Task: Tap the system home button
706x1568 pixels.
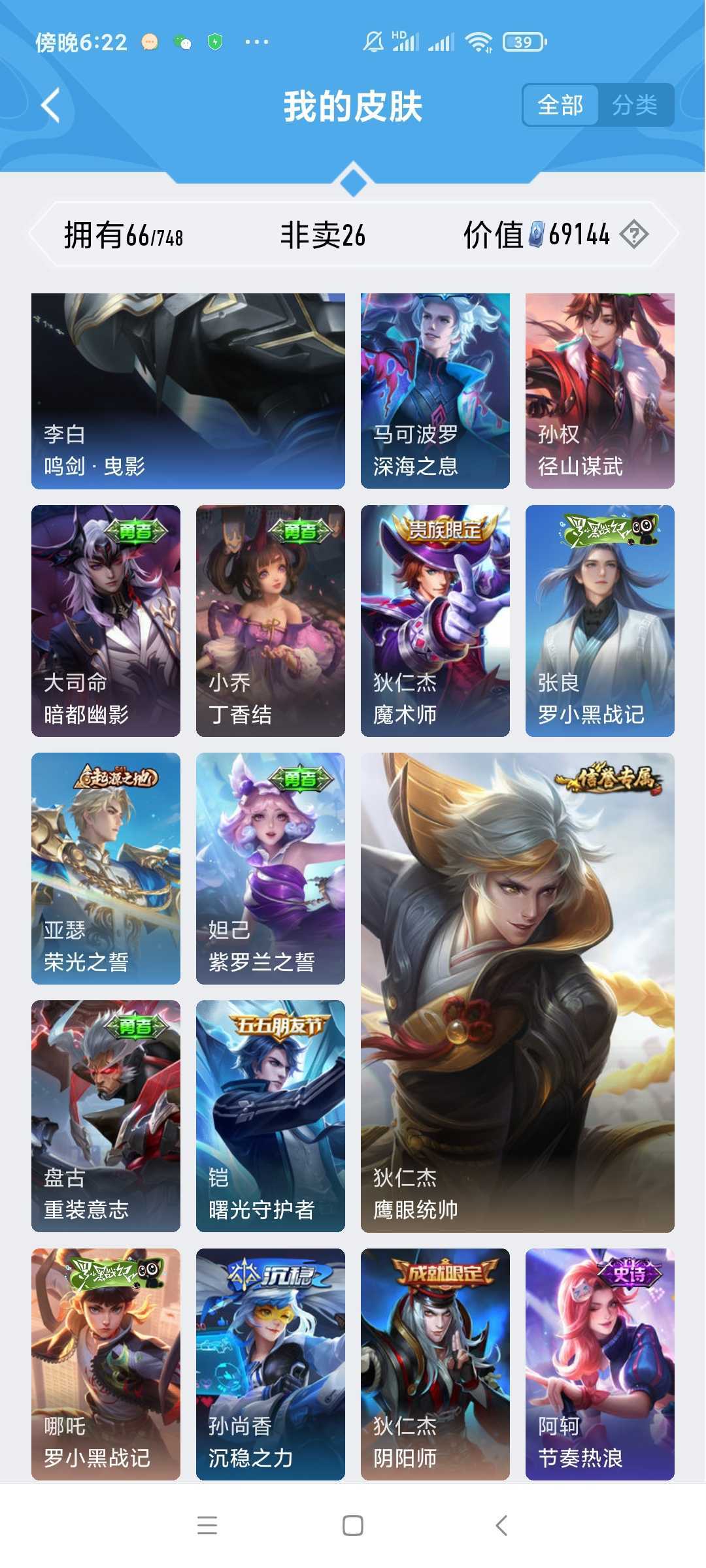Action: tap(353, 1526)
